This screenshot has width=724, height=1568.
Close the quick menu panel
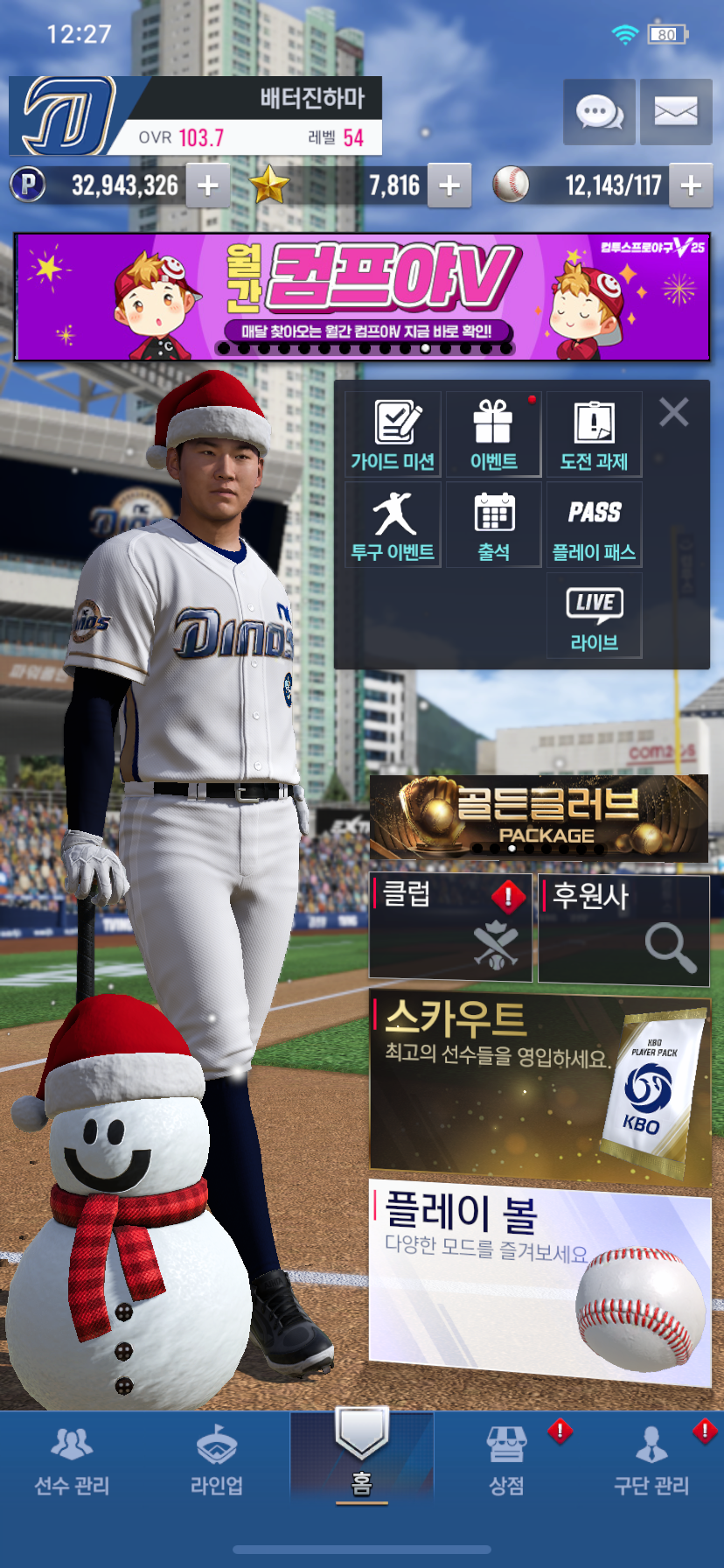click(674, 412)
